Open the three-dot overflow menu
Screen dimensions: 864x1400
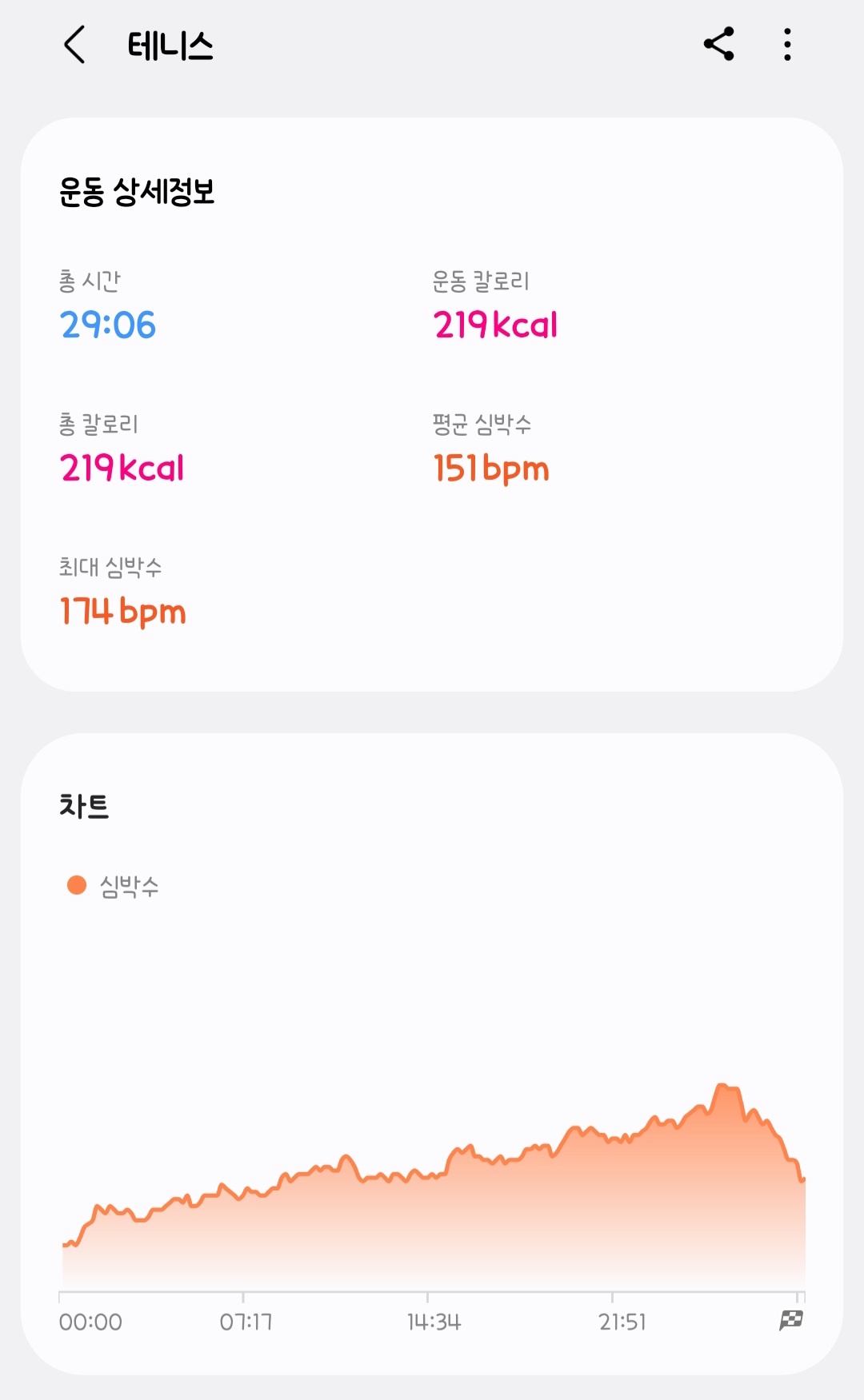(787, 45)
